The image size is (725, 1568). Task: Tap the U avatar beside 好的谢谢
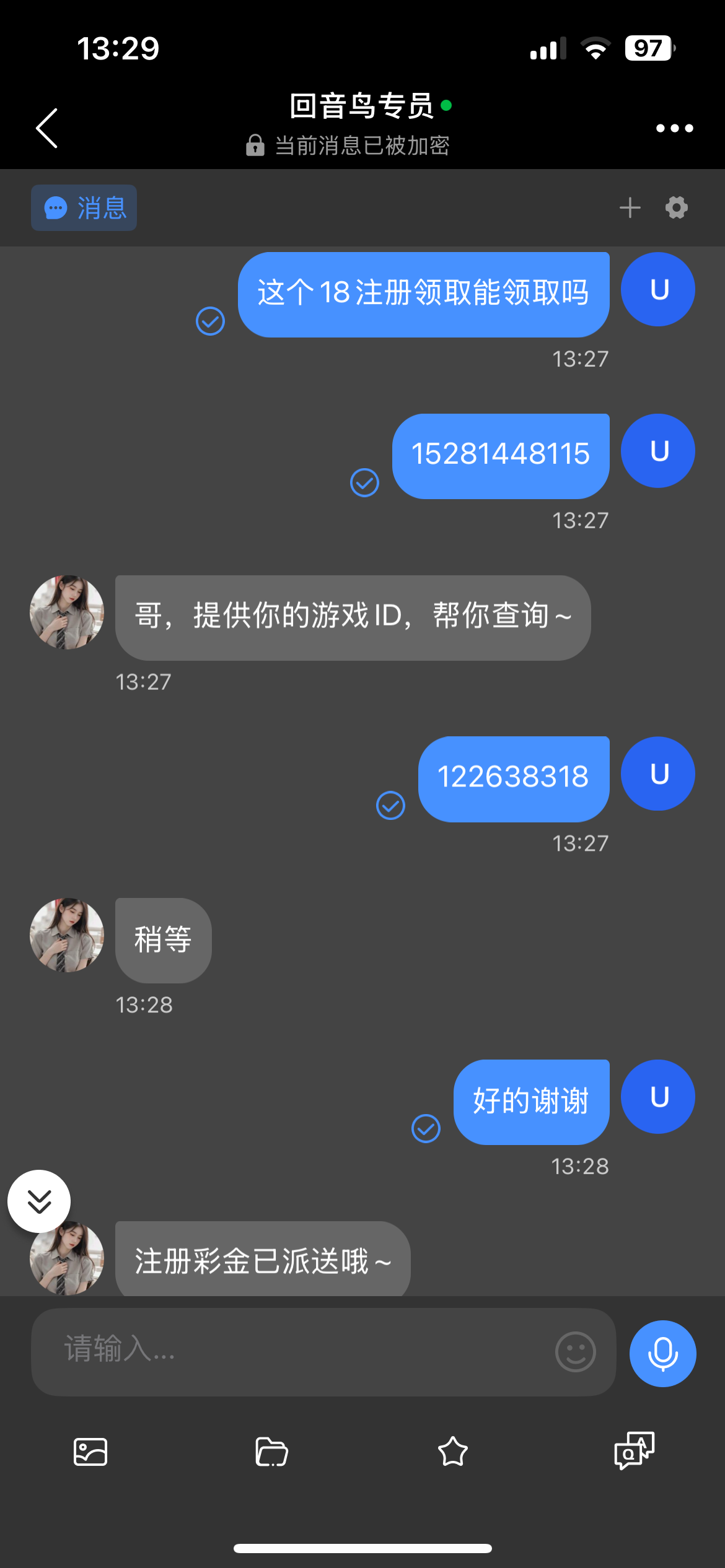[658, 1097]
